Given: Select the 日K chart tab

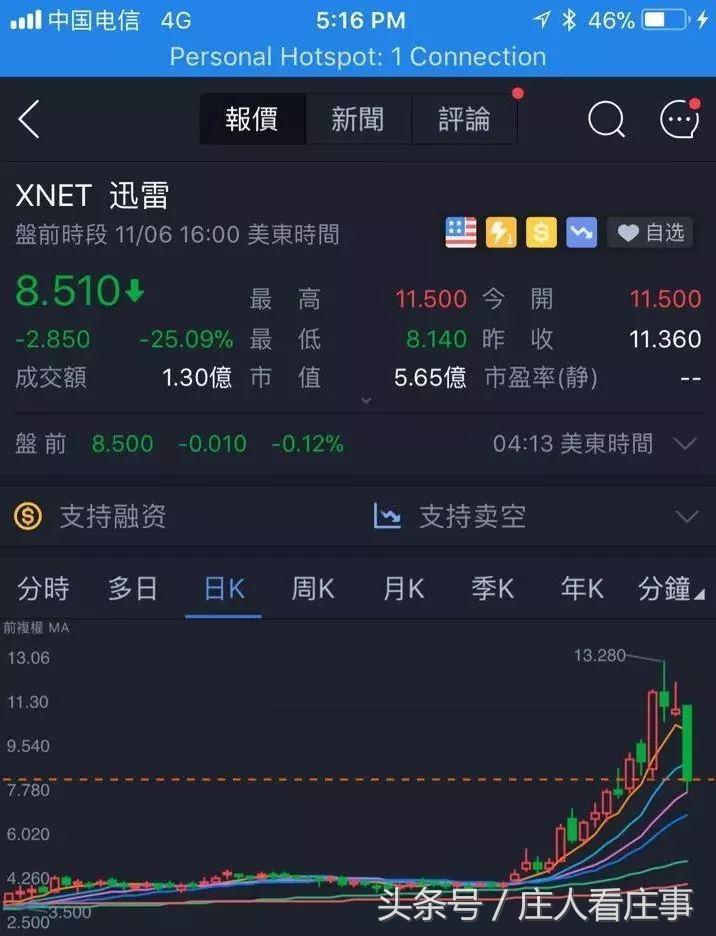Looking at the screenshot, I should coord(224,589).
